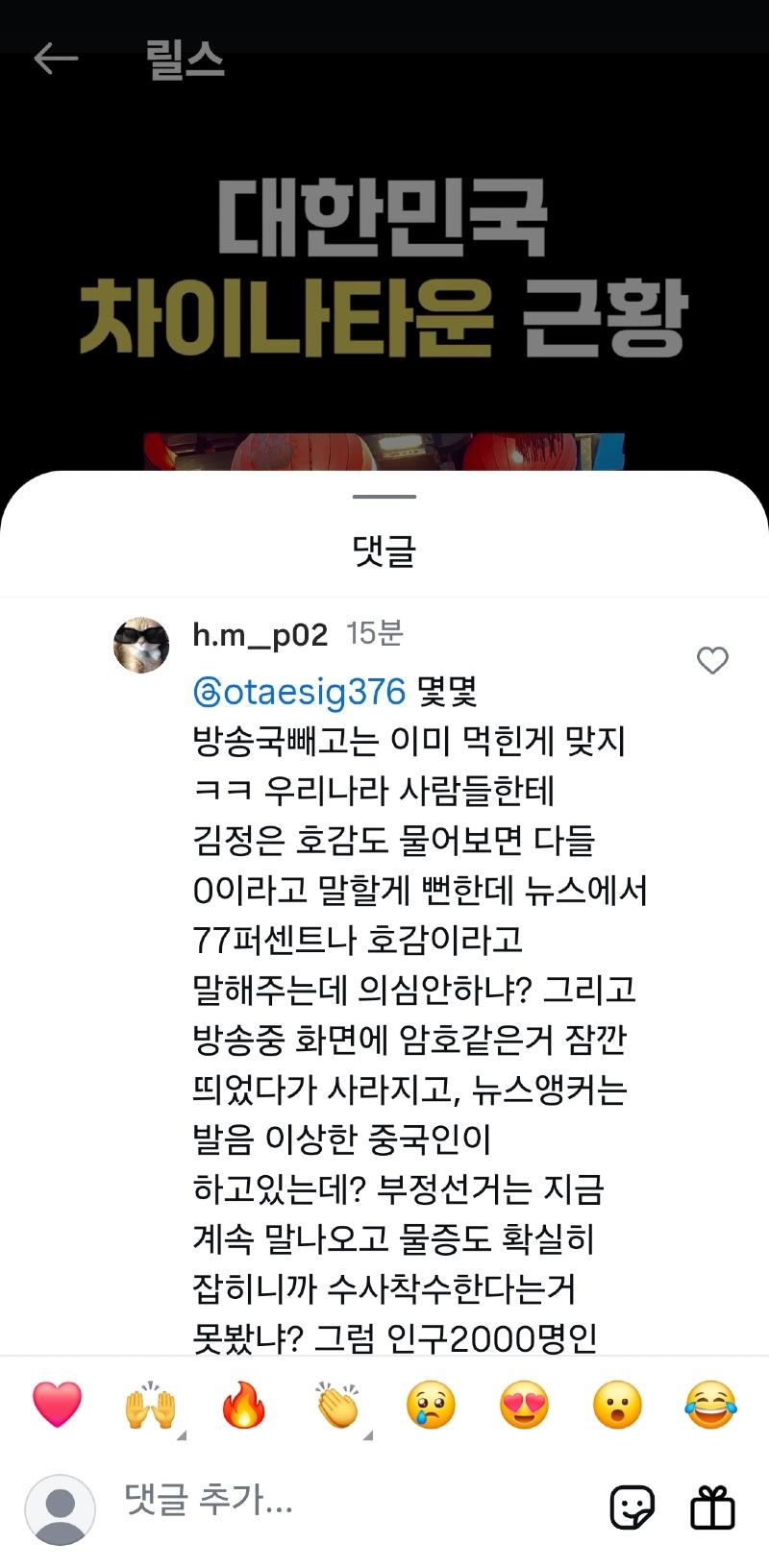Viewport: 769px width, 1568px height.
Task: React with the heart-eyes emoji
Action: click(523, 1407)
